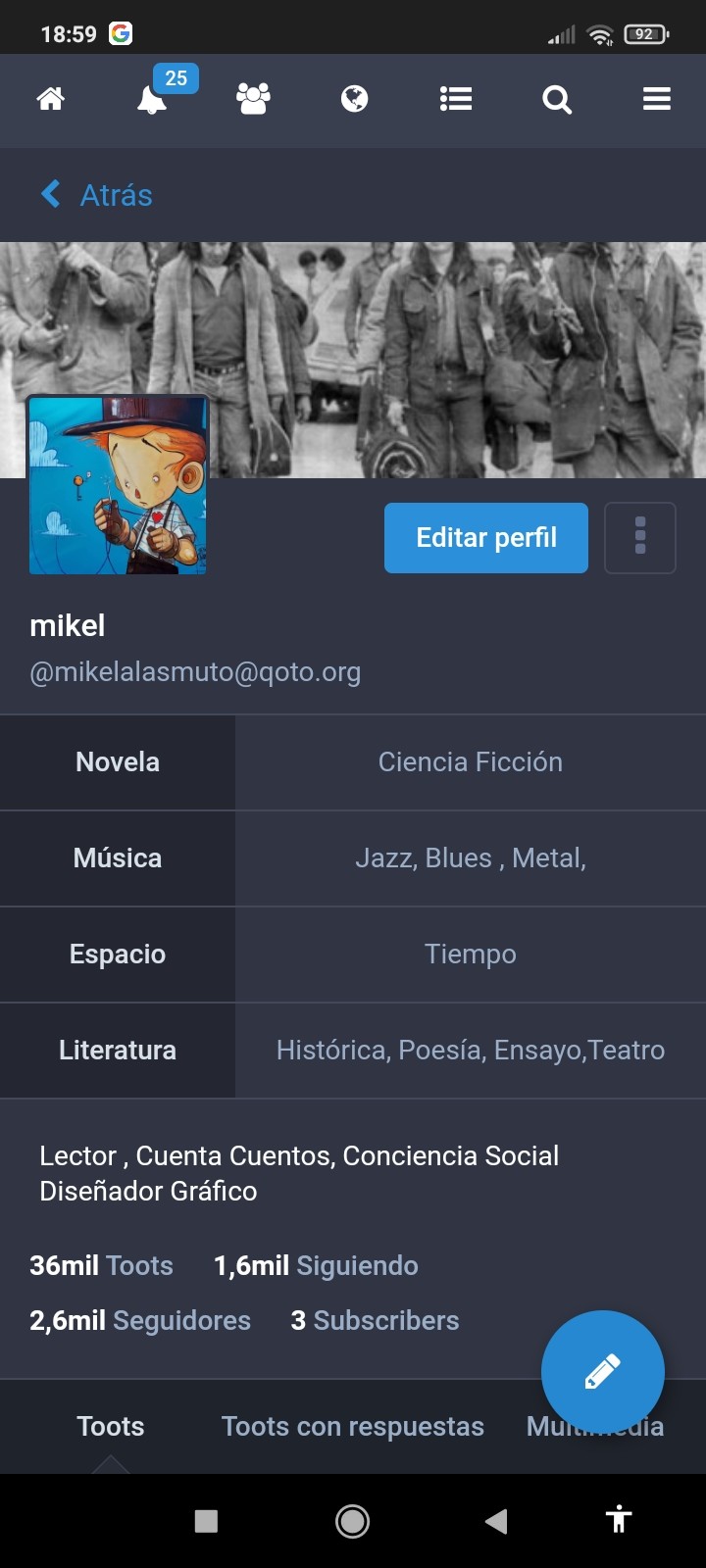Open the profile overflow menu

click(640, 537)
